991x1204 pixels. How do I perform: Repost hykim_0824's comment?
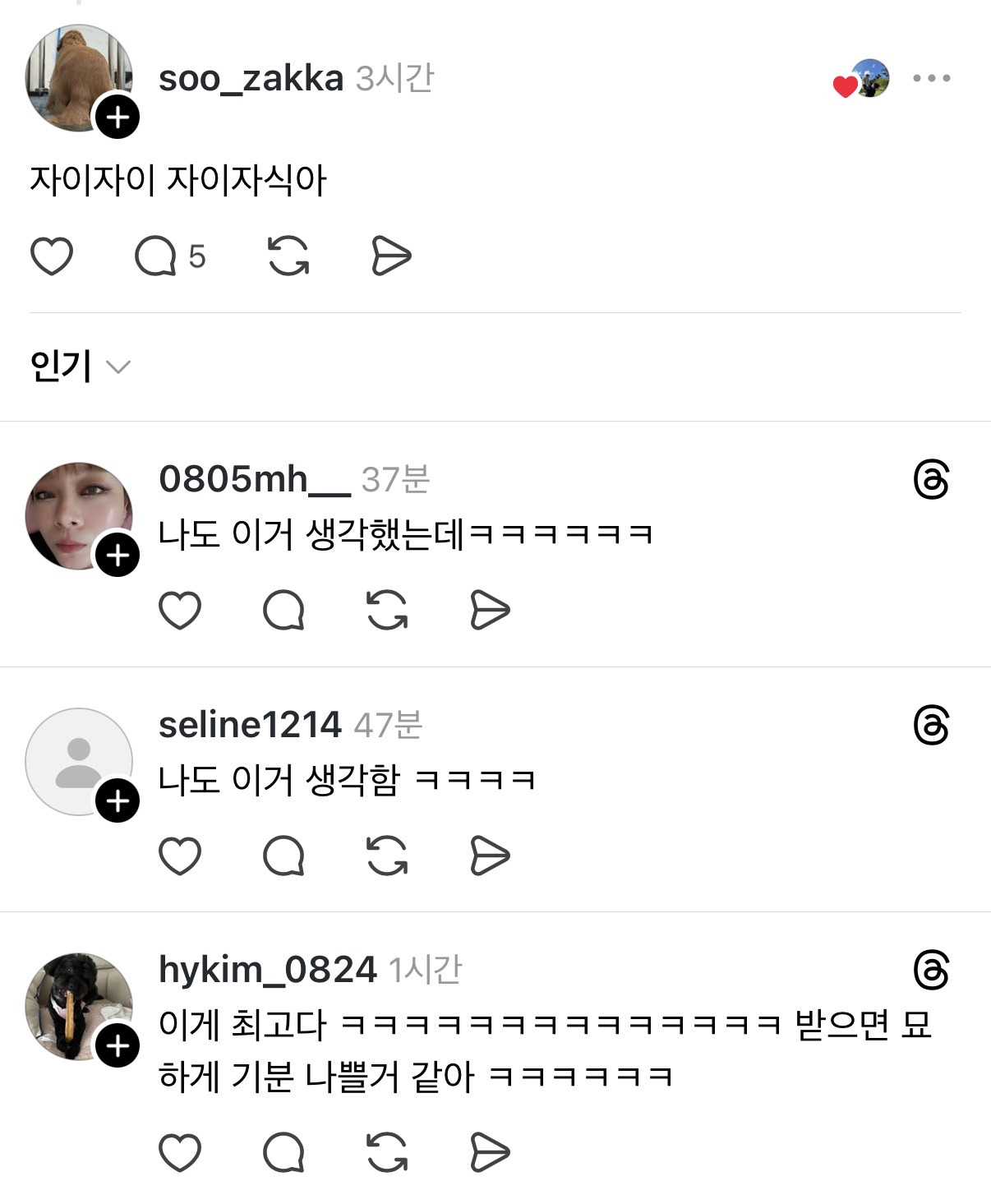pos(387,1151)
